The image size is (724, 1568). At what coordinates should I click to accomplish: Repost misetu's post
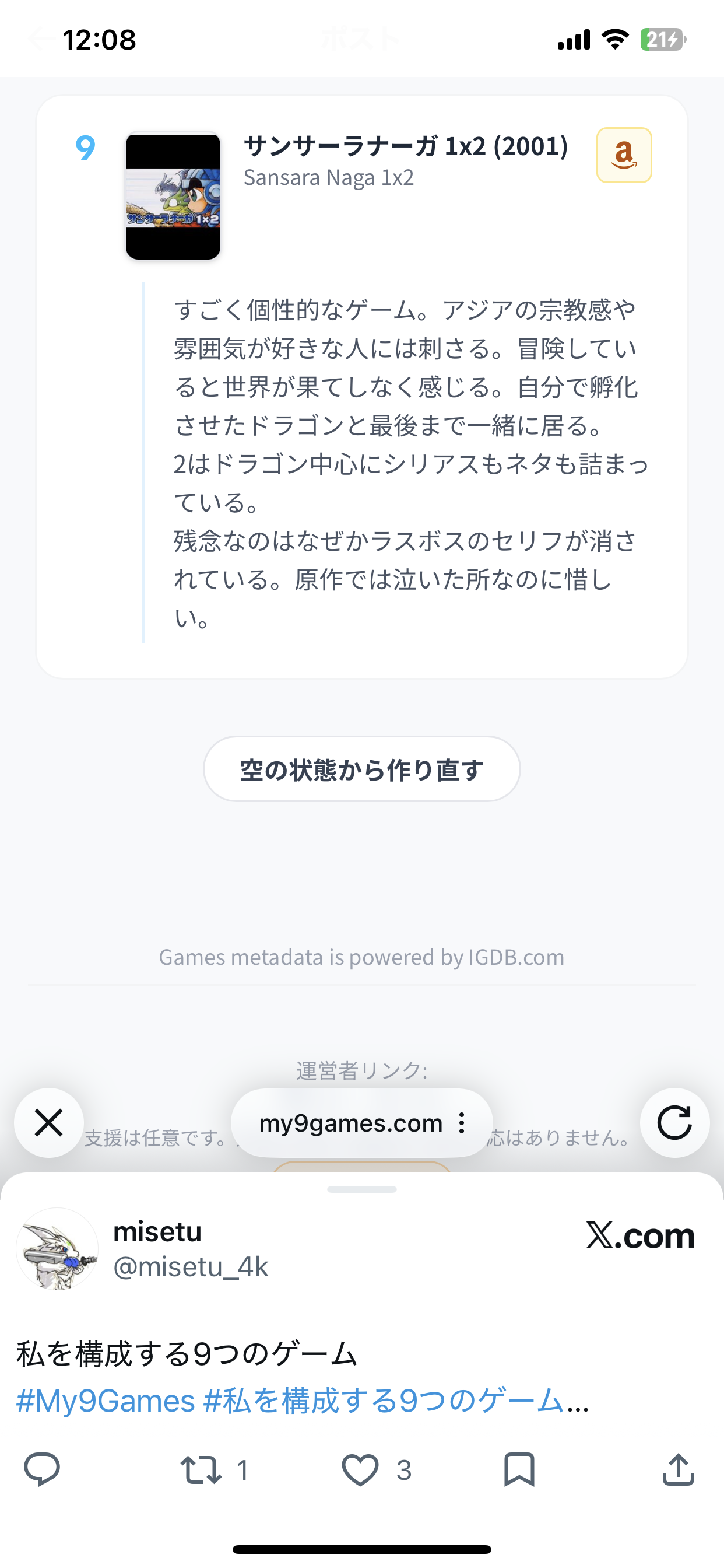pyautogui.click(x=201, y=1469)
